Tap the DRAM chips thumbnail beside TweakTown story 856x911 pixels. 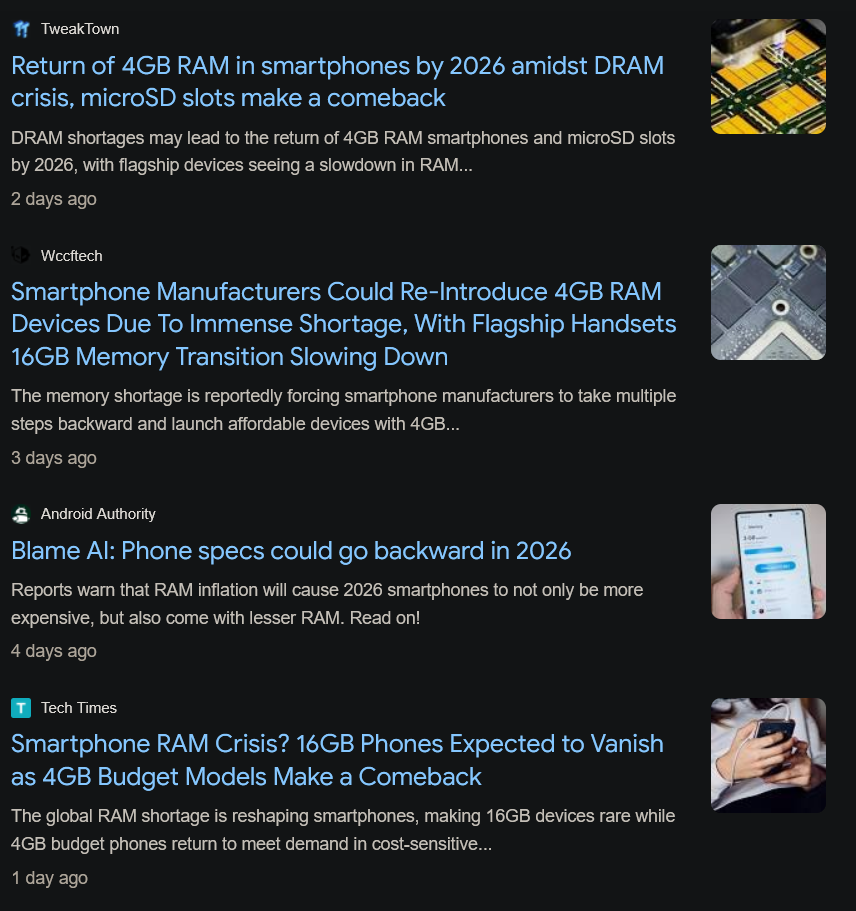pos(768,77)
